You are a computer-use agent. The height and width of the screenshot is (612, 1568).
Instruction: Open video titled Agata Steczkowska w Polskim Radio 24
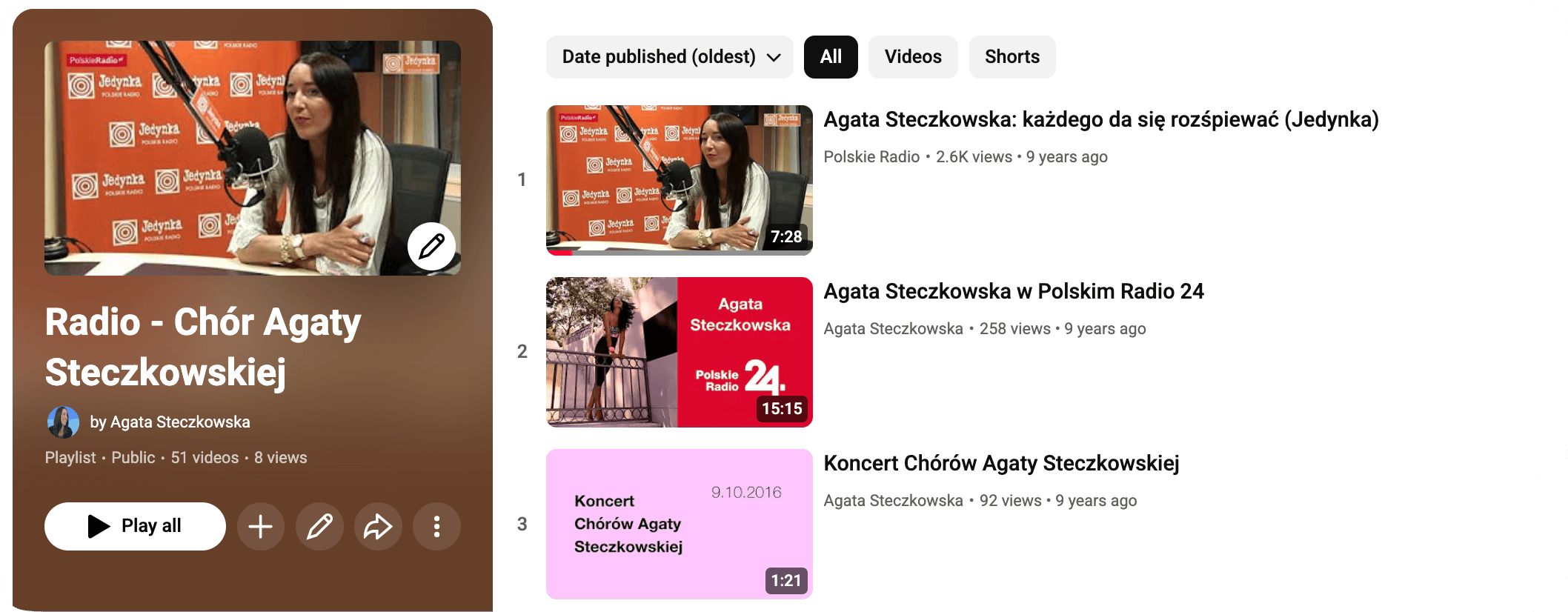pos(1013,291)
